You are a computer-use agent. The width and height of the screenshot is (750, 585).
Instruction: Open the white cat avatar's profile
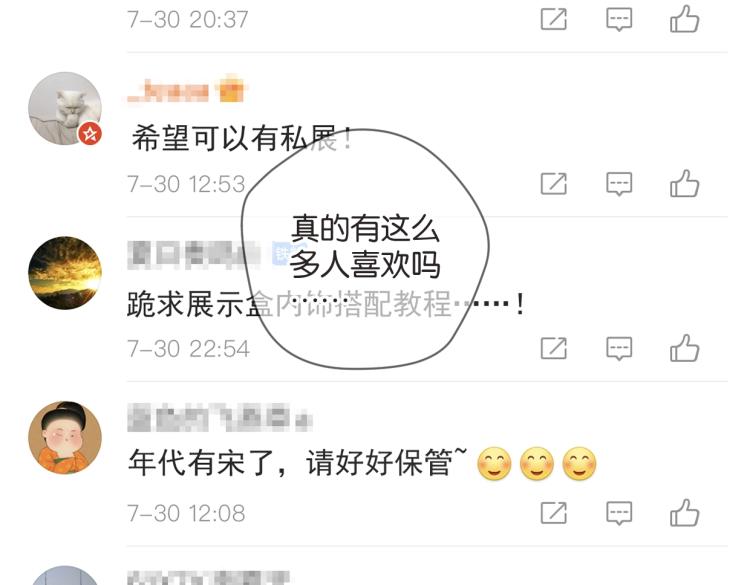coord(65,108)
